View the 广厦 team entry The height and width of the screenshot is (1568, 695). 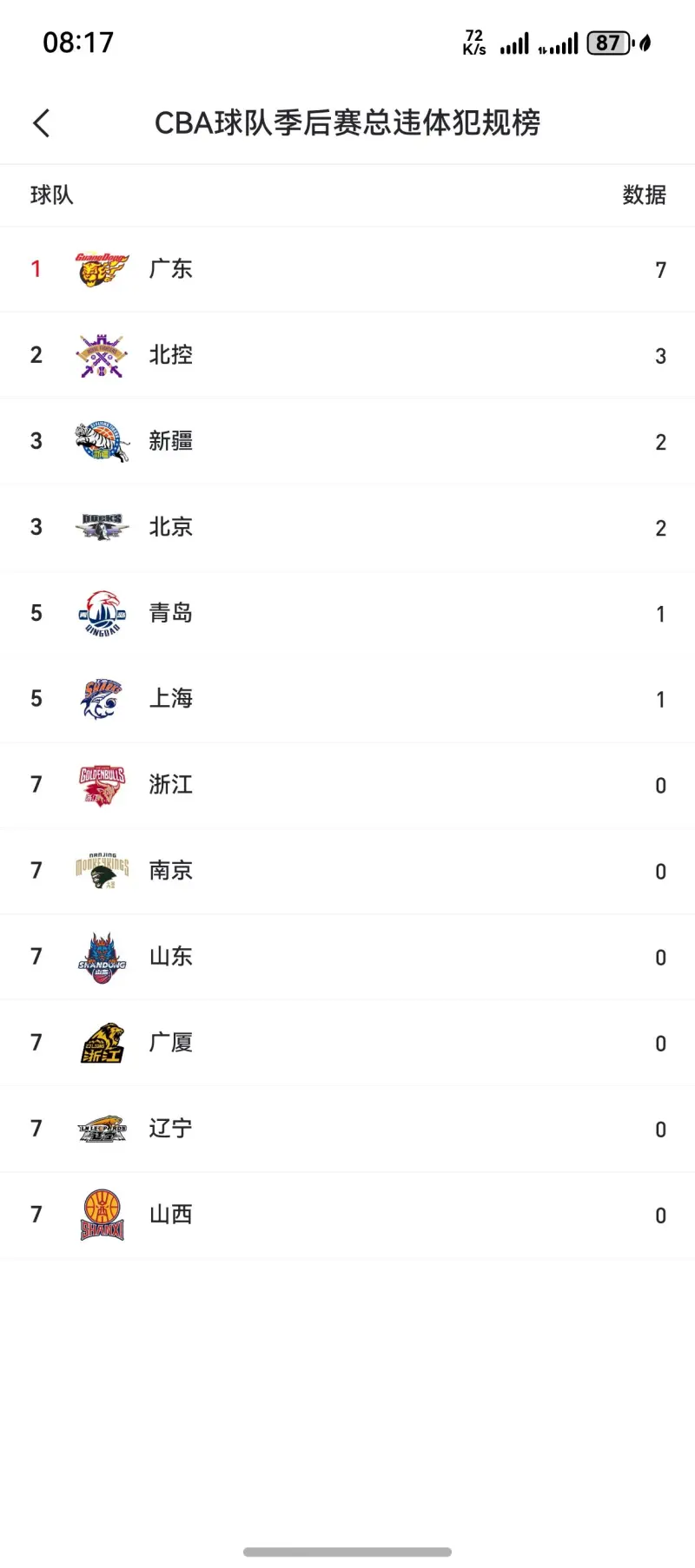[347, 1043]
